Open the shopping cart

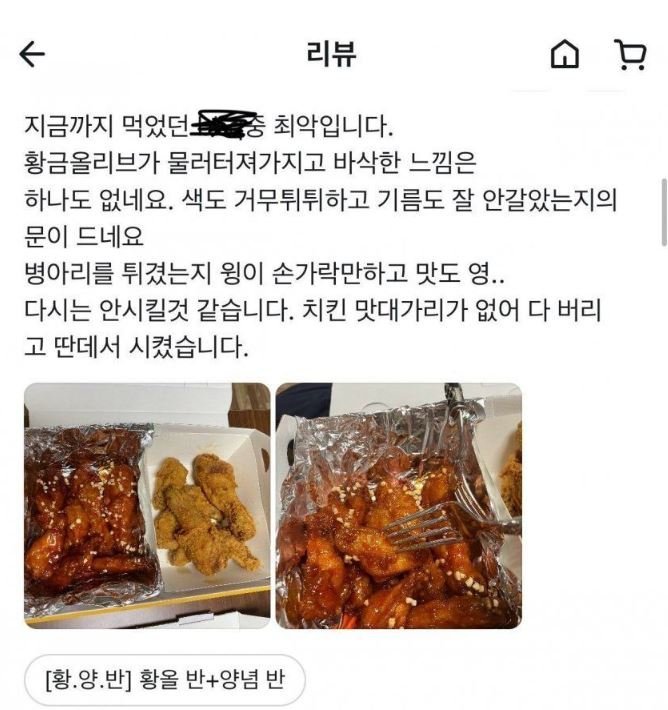click(628, 55)
